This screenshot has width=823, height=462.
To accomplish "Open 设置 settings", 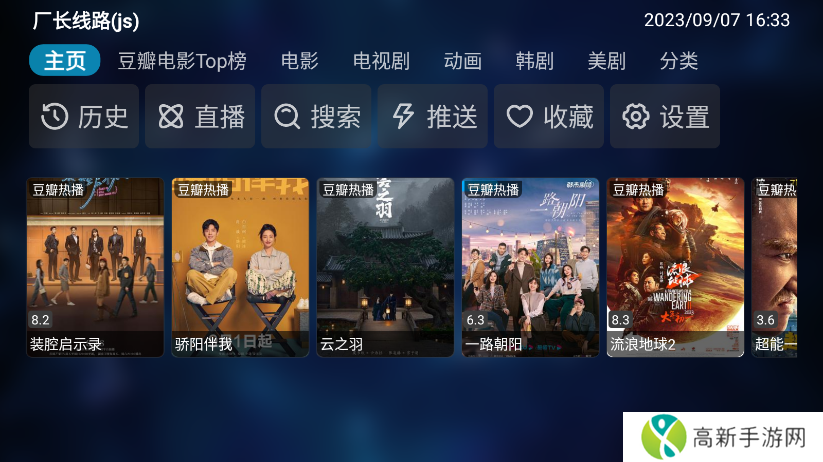I will click(x=665, y=117).
